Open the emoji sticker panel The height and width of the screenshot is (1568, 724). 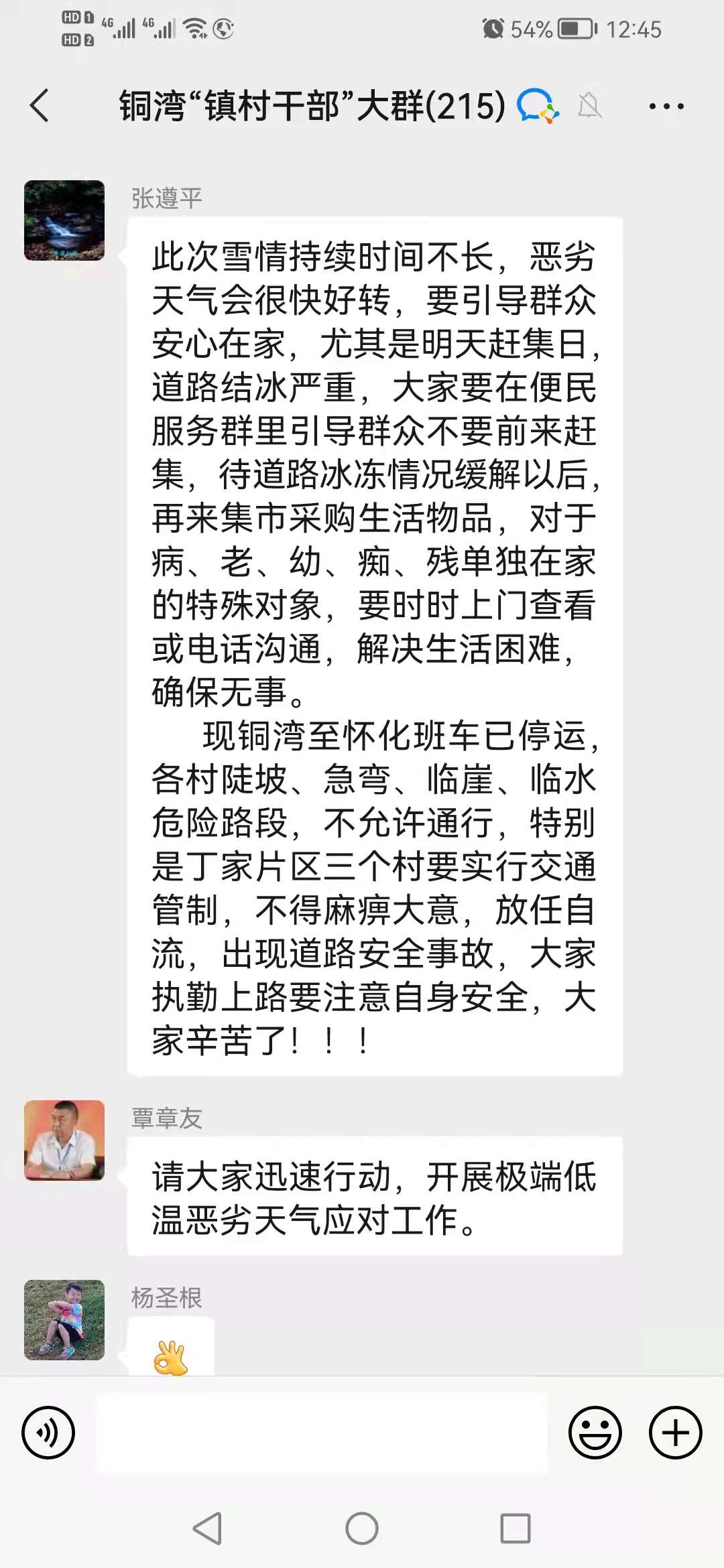(595, 1433)
